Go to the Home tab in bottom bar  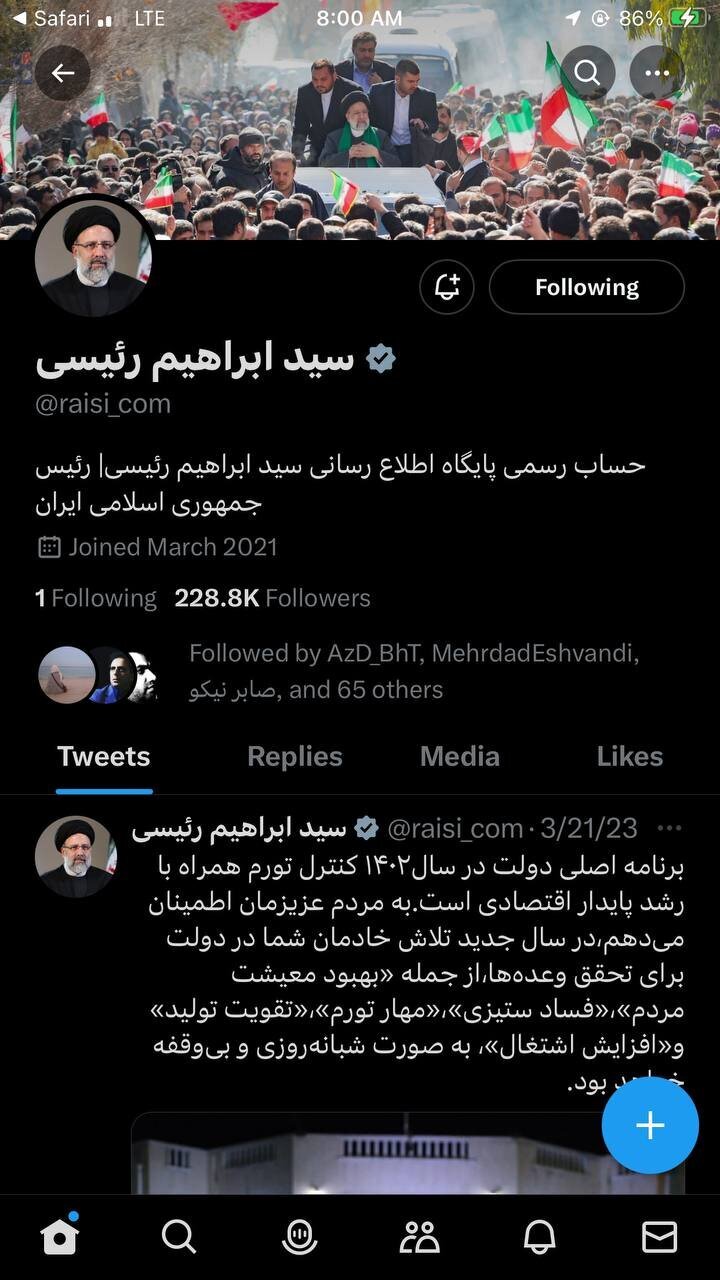60,1236
